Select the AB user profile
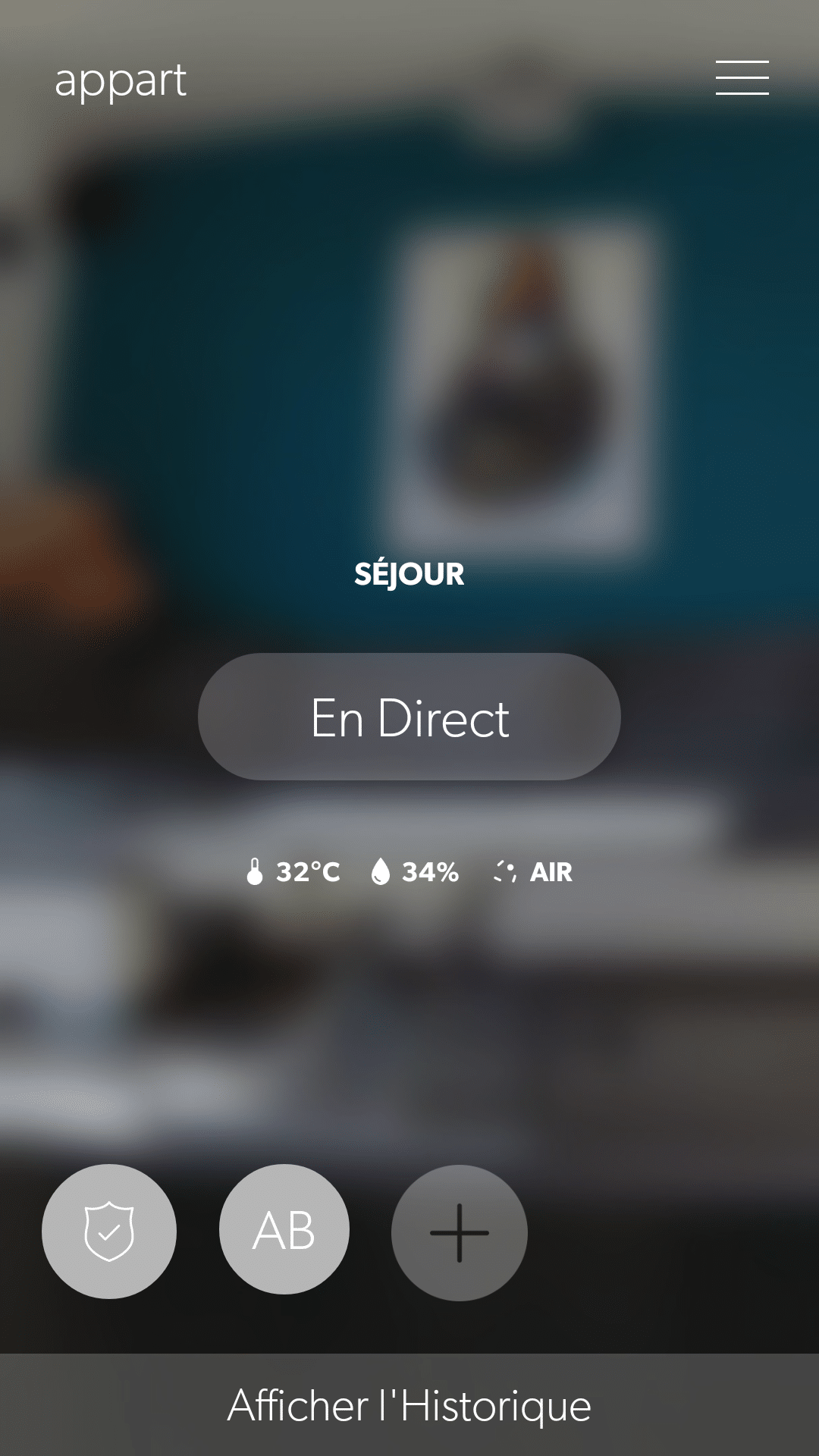Viewport: 819px width, 1456px height. 284,1230
